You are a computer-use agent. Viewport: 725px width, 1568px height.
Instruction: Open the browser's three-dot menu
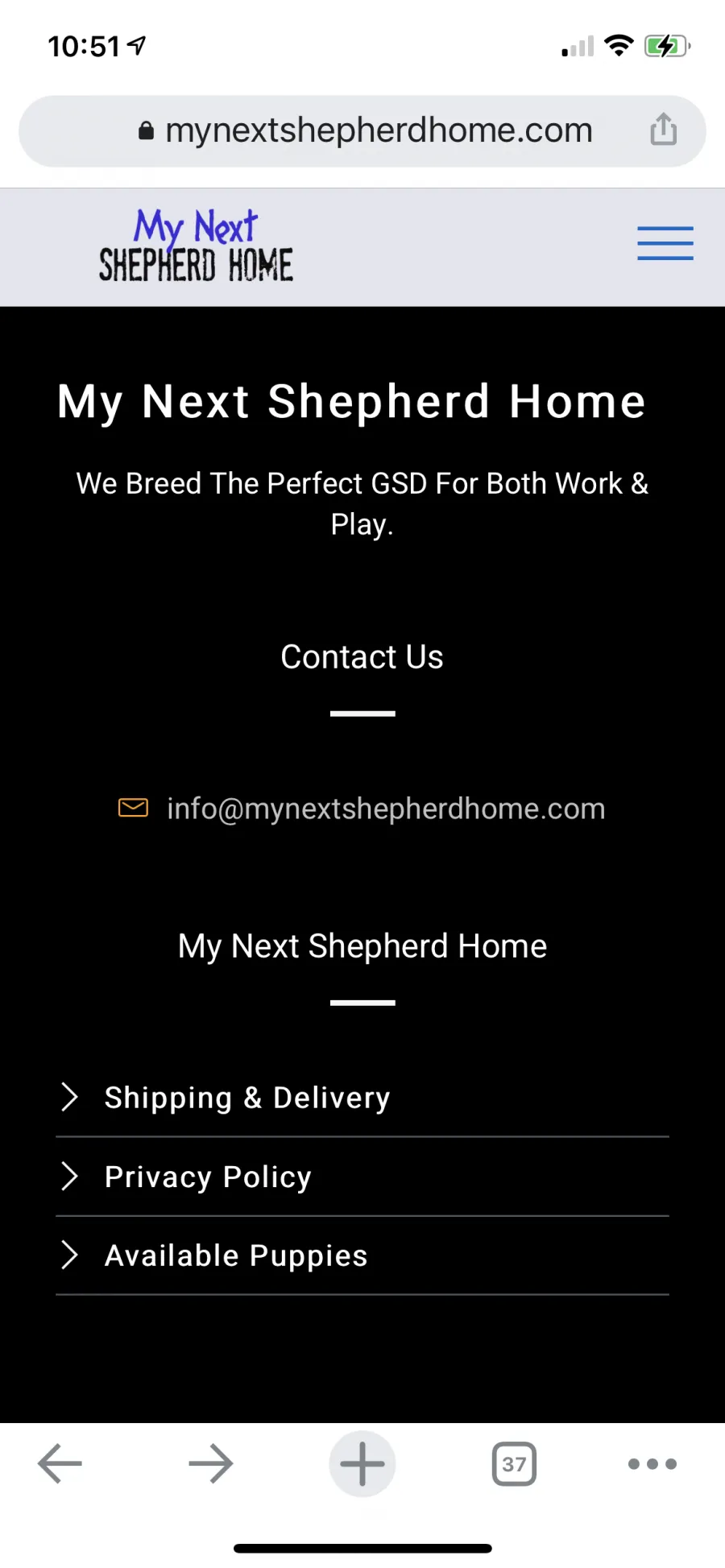point(652,1463)
